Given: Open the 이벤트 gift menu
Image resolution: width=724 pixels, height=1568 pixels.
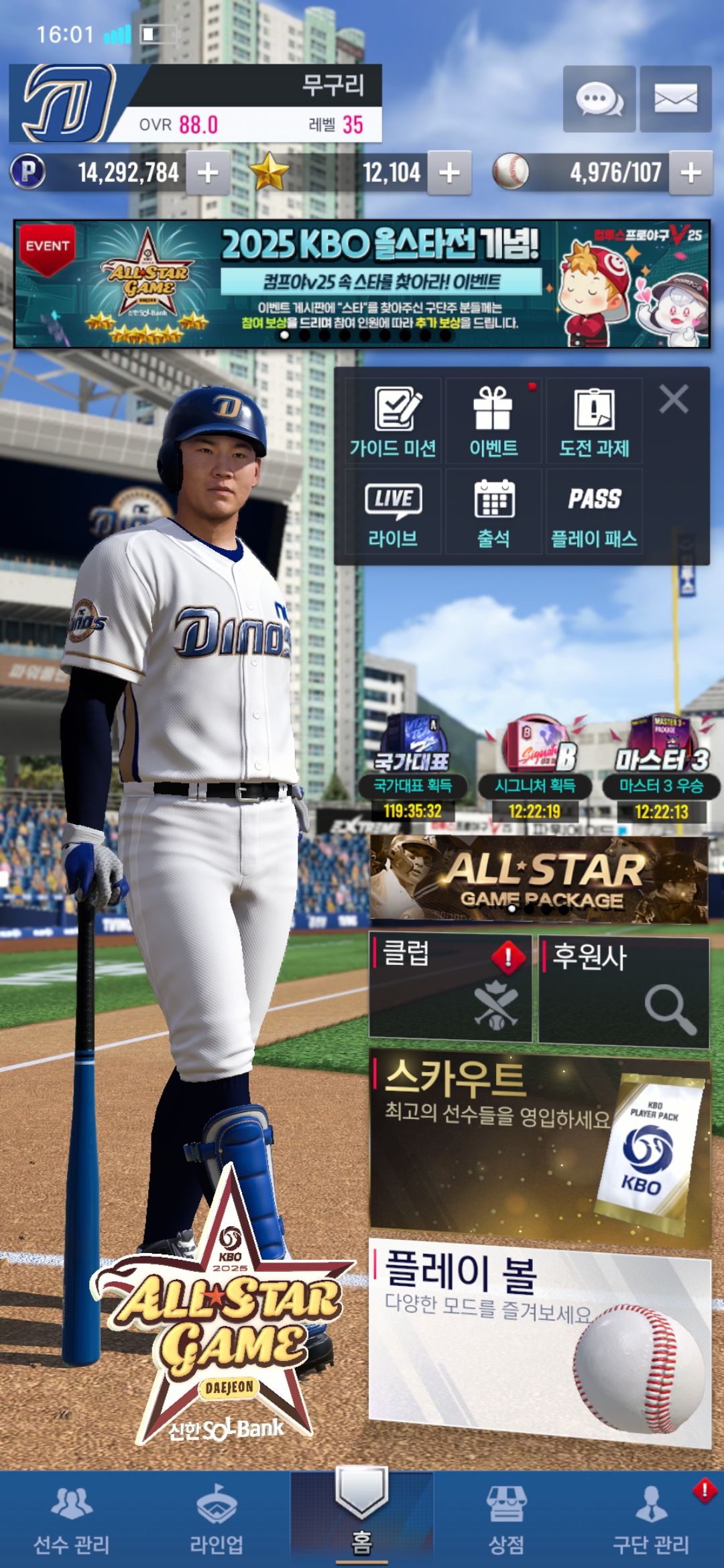Looking at the screenshot, I should click(x=493, y=421).
